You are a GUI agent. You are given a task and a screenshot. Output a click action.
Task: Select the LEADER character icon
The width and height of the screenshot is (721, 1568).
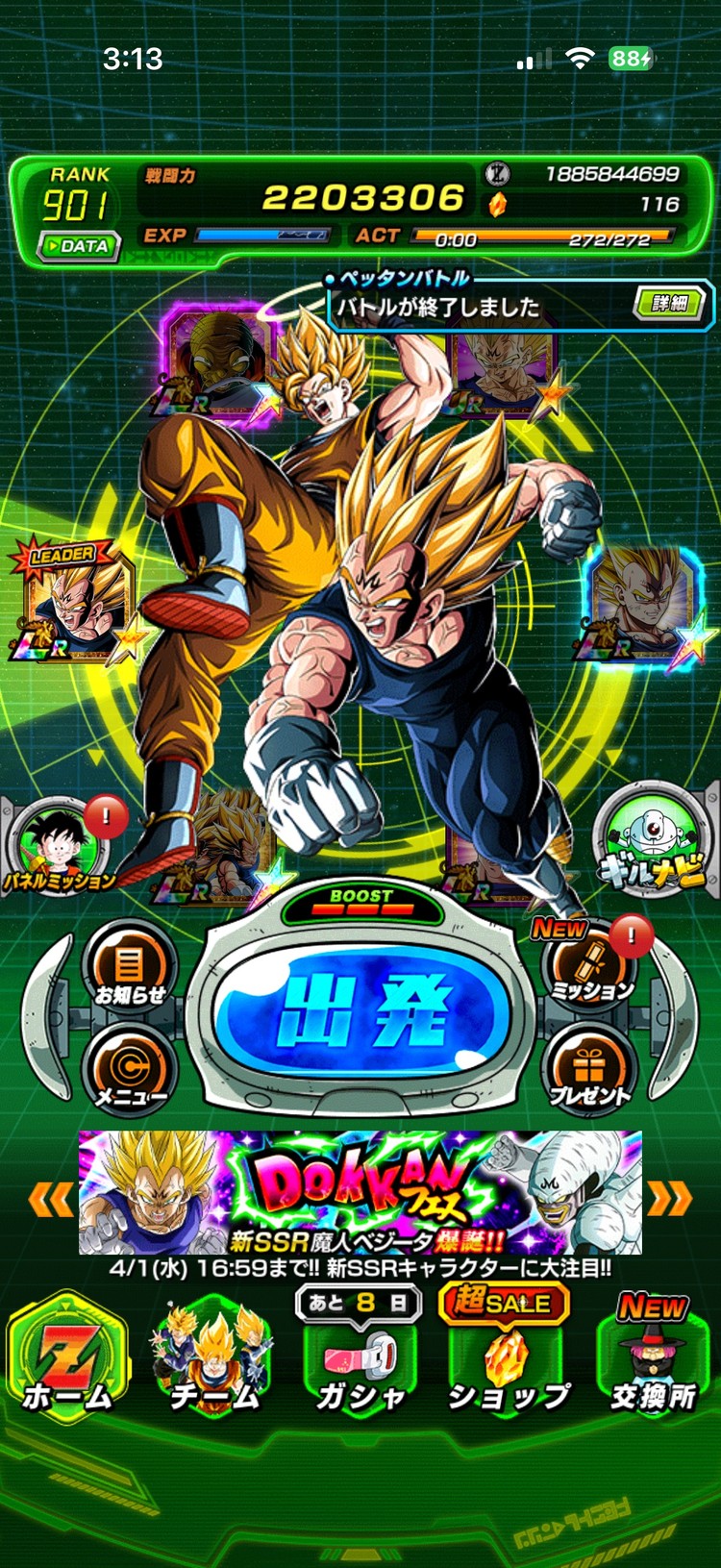pos(75,604)
